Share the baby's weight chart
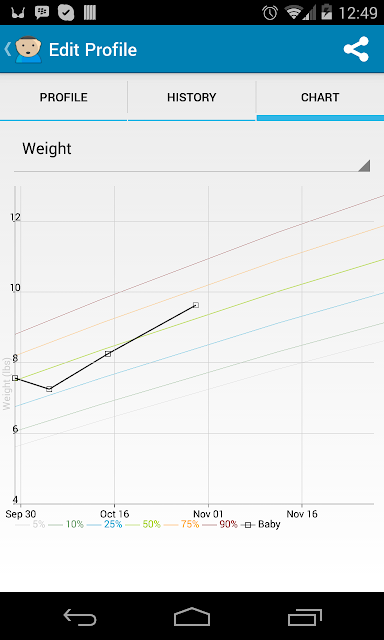The image size is (384, 640). click(356, 49)
